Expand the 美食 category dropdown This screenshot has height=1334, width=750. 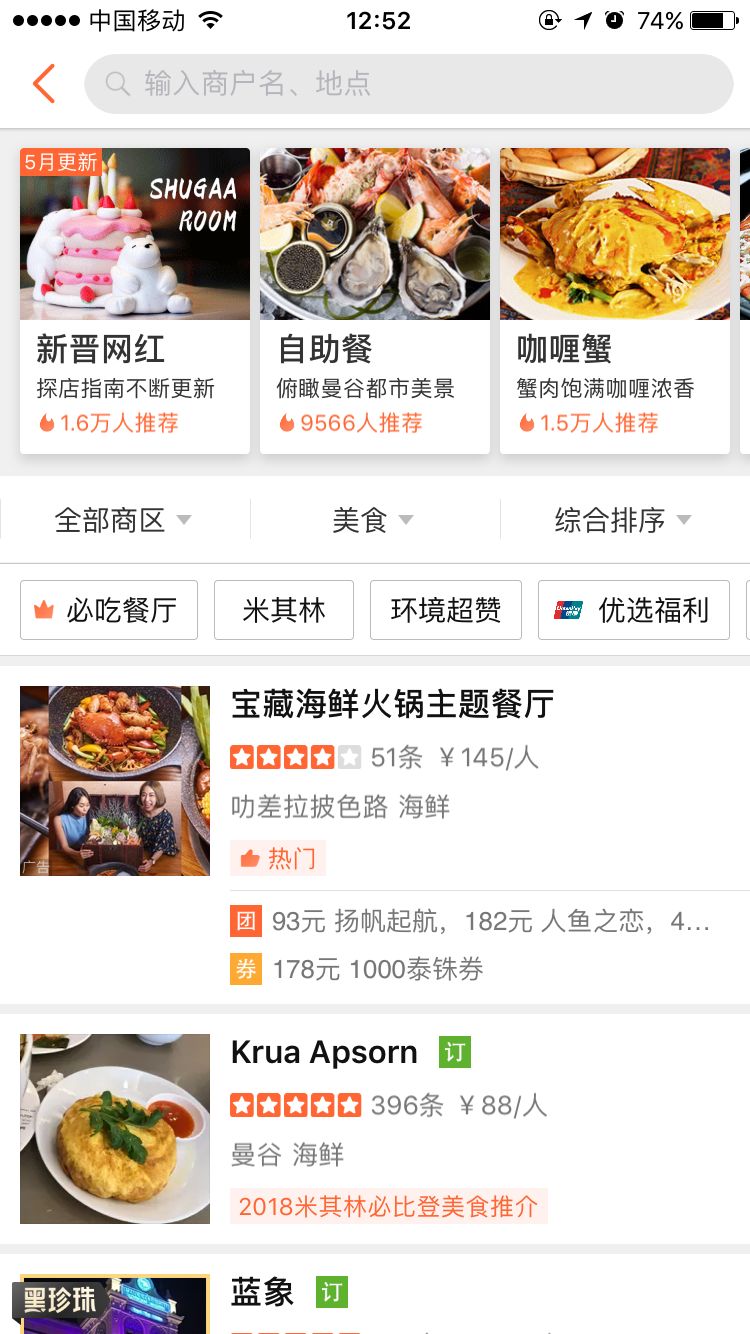(371, 519)
